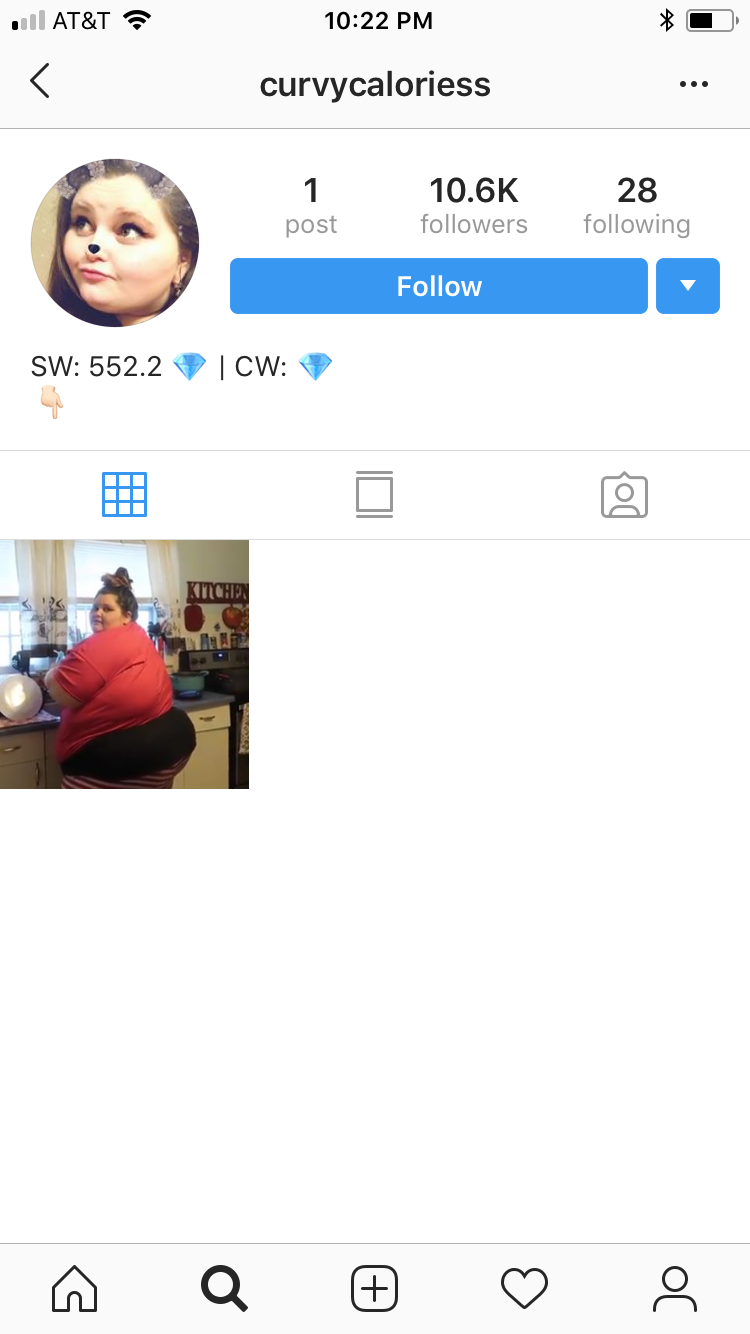
Task: Go to my profile tab
Action: [675, 1288]
